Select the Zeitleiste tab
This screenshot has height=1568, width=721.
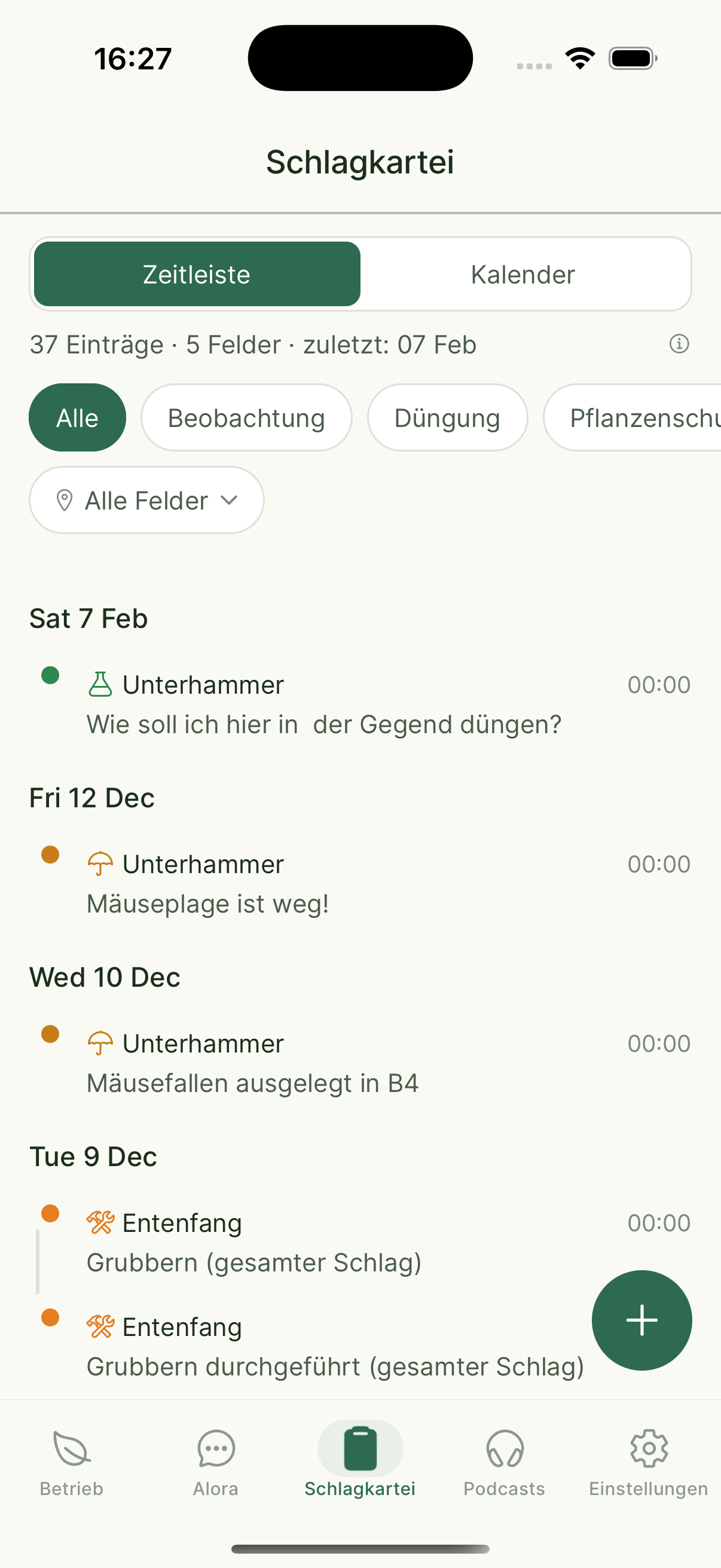click(197, 274)
